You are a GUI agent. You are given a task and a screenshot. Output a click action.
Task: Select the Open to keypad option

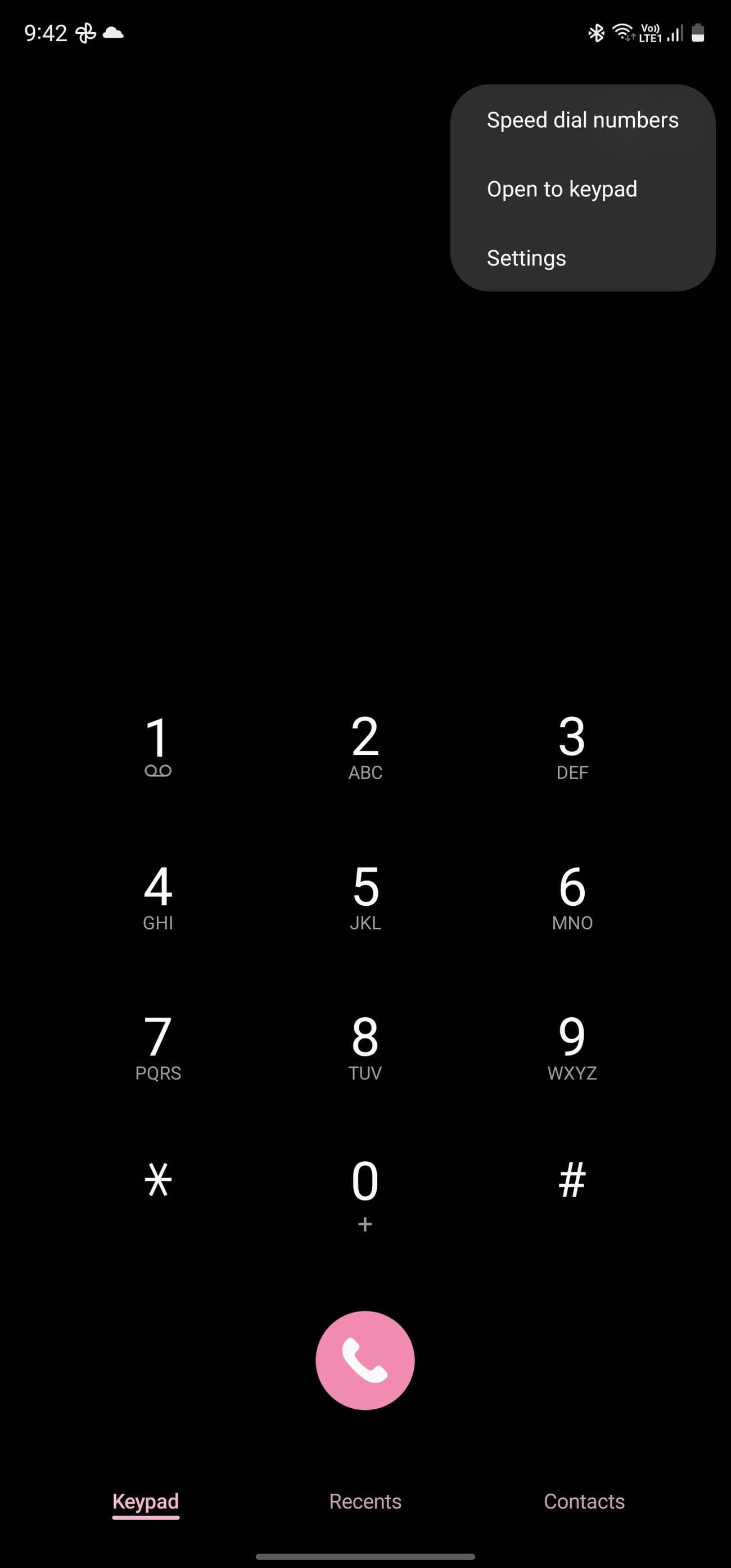[x=561, y=189]
